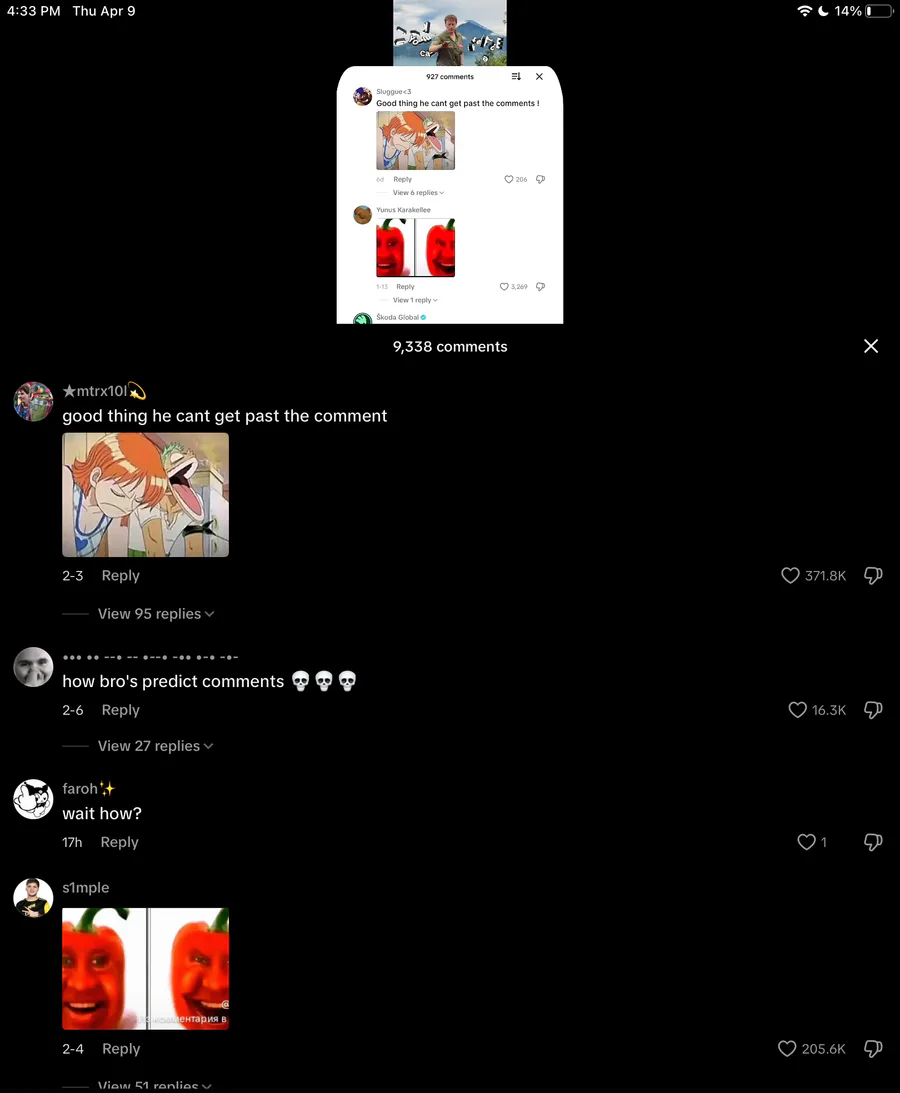Viewport: 900px width, 1093px height.
Task: Like faroh's 'wait how?' comment
Action: (x=806, y=842)
